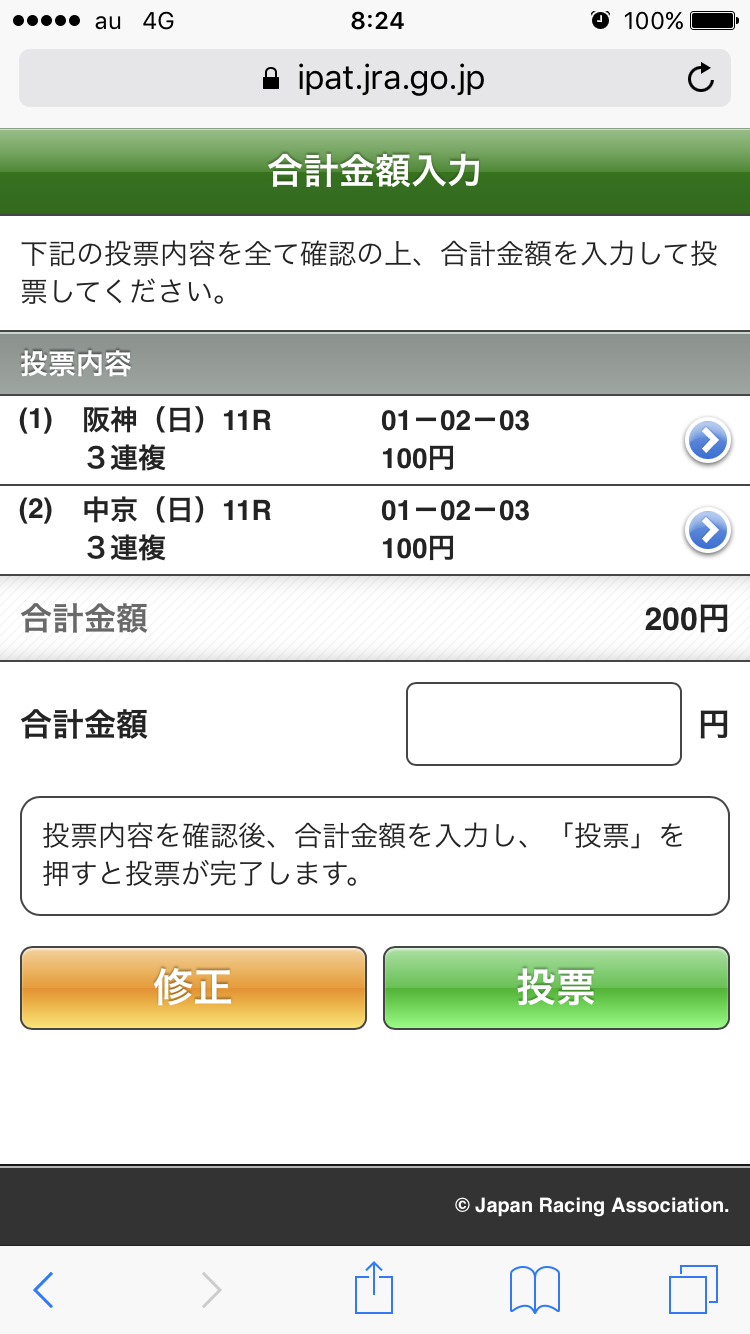Expand details for the 中京（日）11R bet
The height and width of the screenshot is (1334, 750).
[707, 530]
